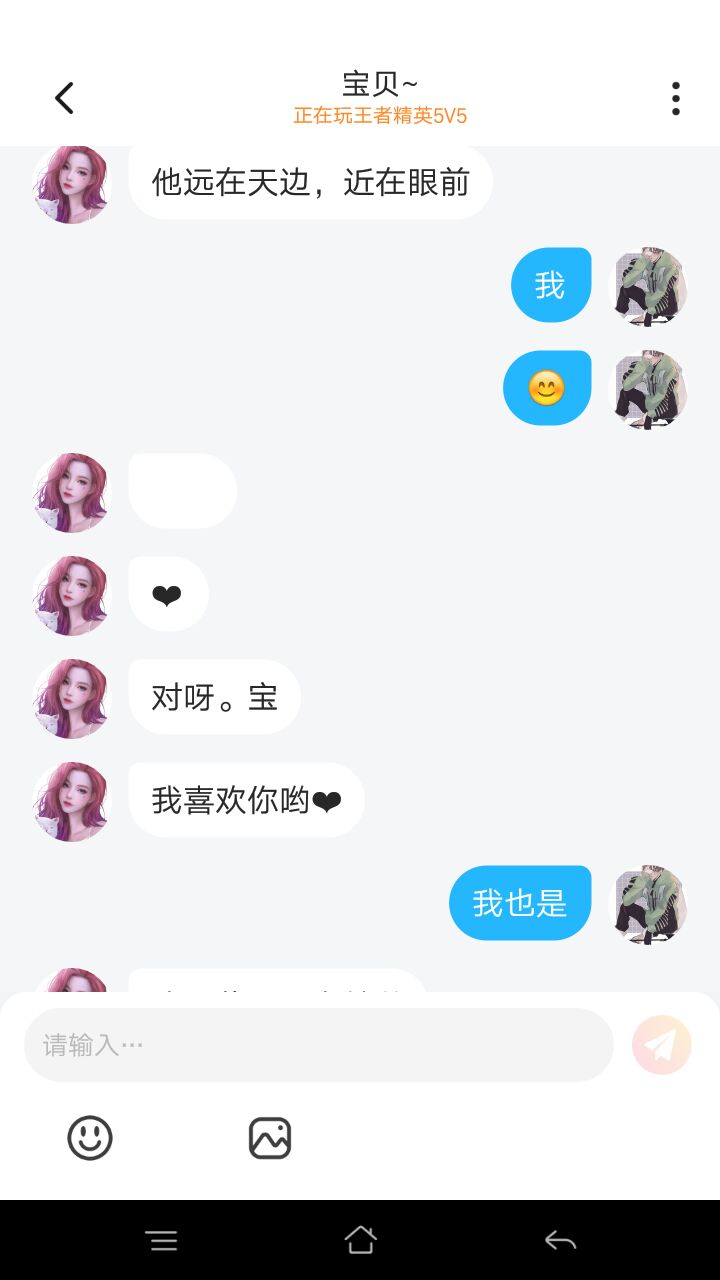Tap the system home button
The image size is (720, 1280).
360,1240
